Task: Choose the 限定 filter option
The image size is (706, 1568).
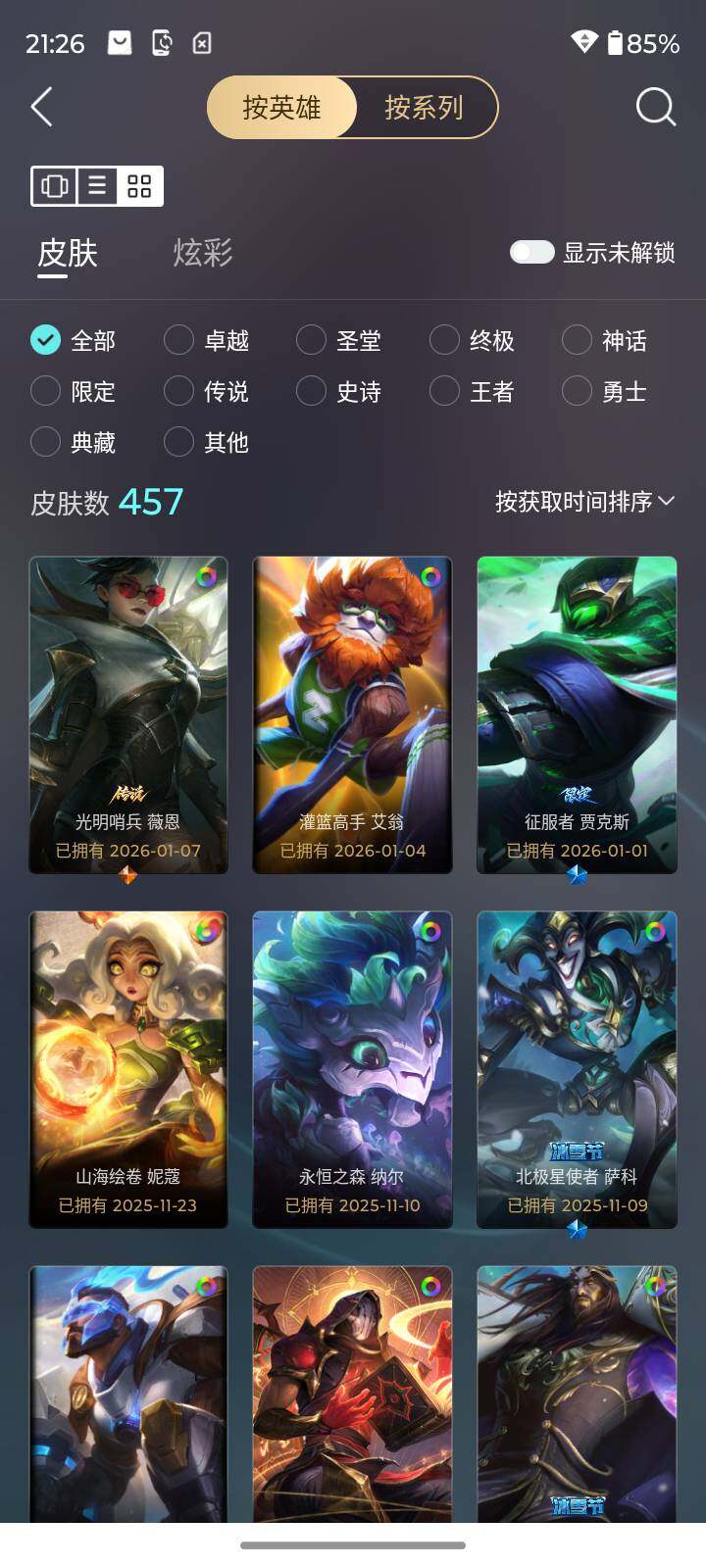Action: coord(46,391)
